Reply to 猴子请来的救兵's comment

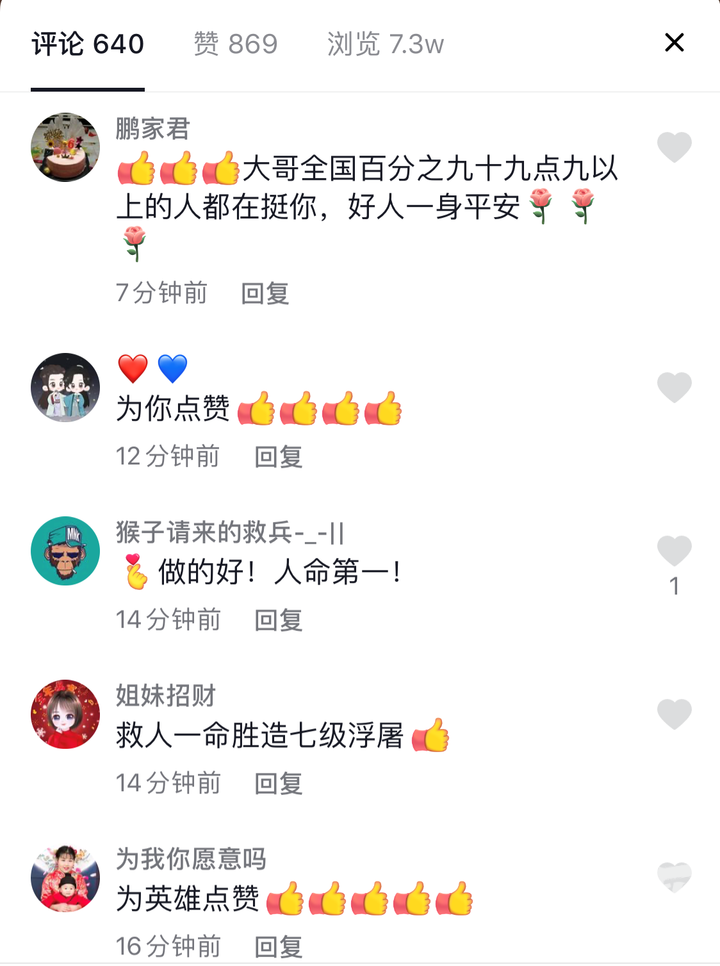tap(278, 619)
